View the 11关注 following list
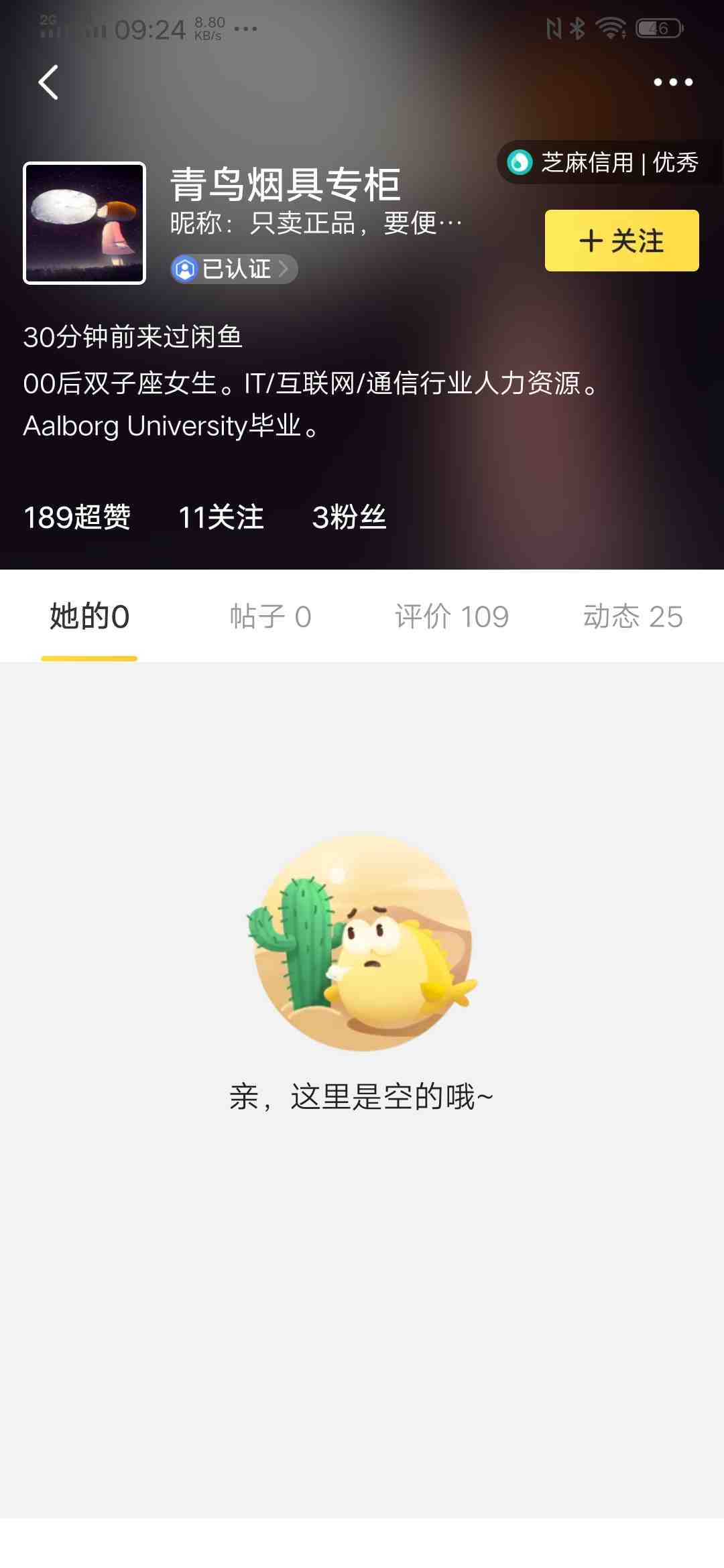724x1568 pixels. (x=221, y=517)
